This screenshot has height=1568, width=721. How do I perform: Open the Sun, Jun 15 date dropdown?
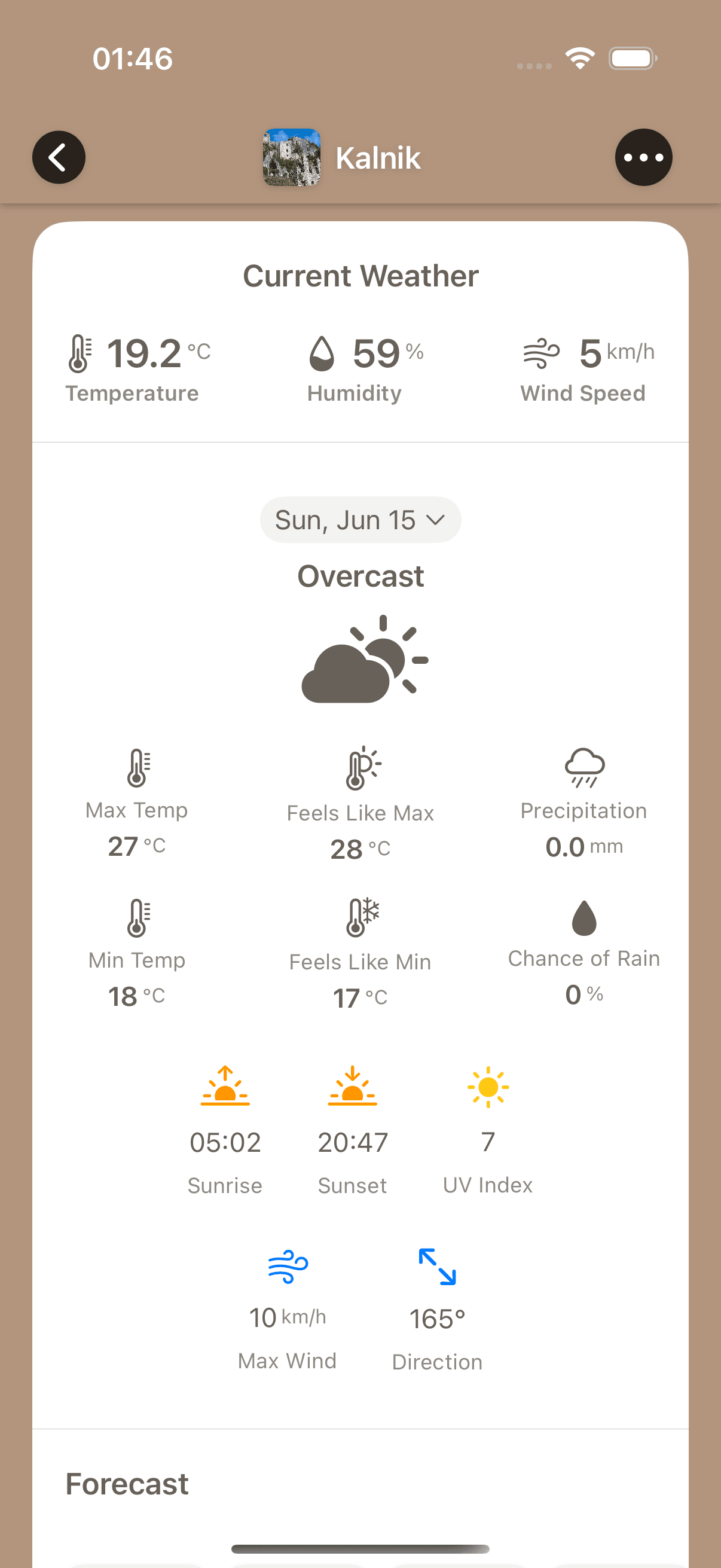click(360, 519)
